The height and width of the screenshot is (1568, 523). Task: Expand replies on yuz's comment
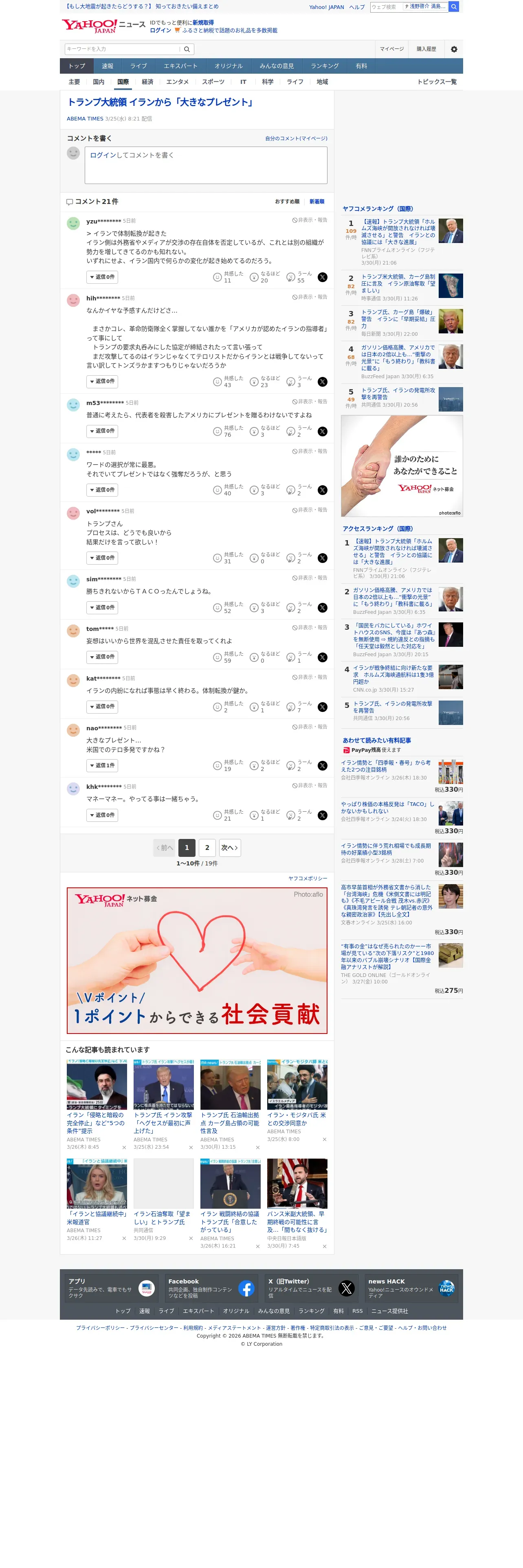pos(102,277)
